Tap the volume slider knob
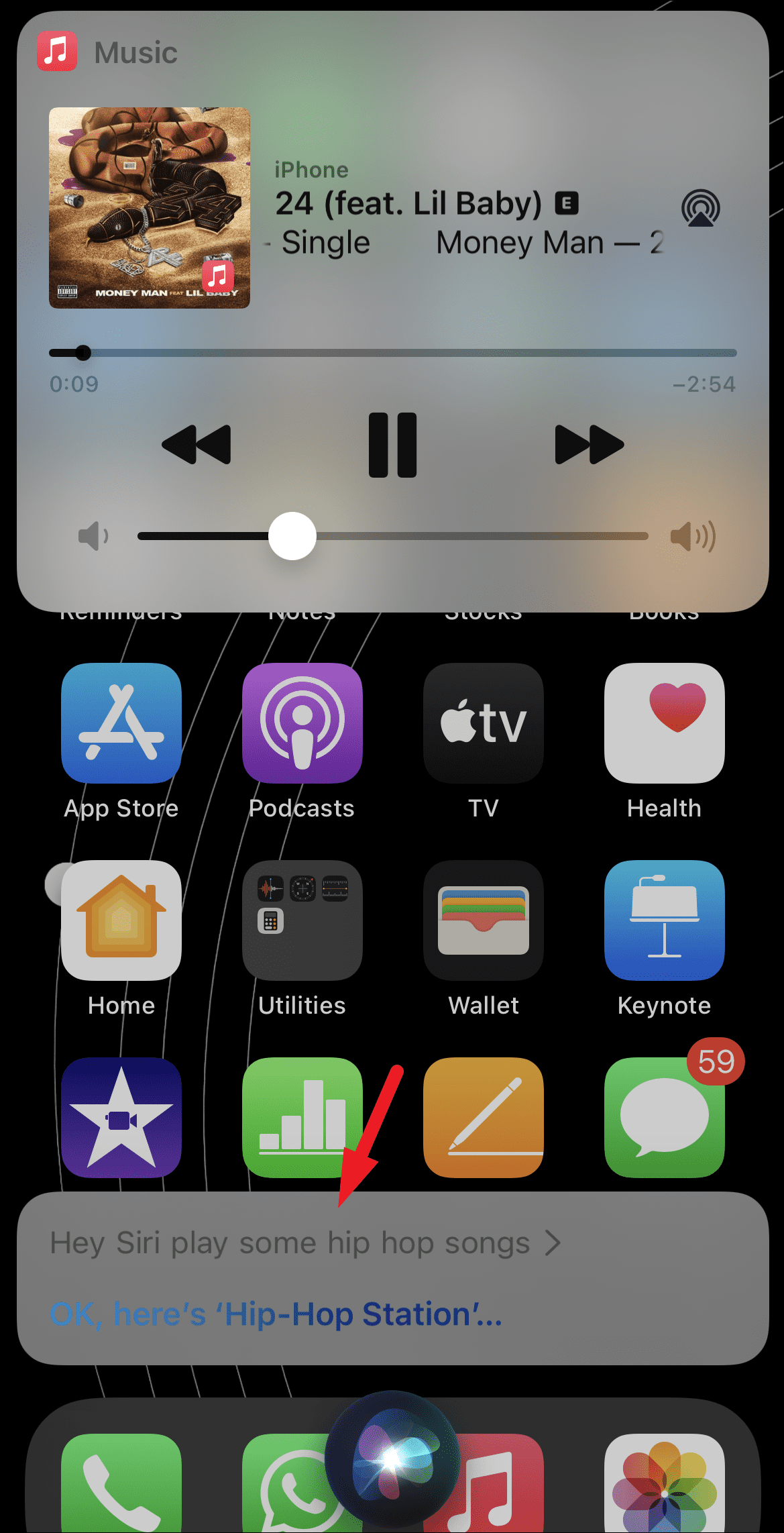 [292, 536]
